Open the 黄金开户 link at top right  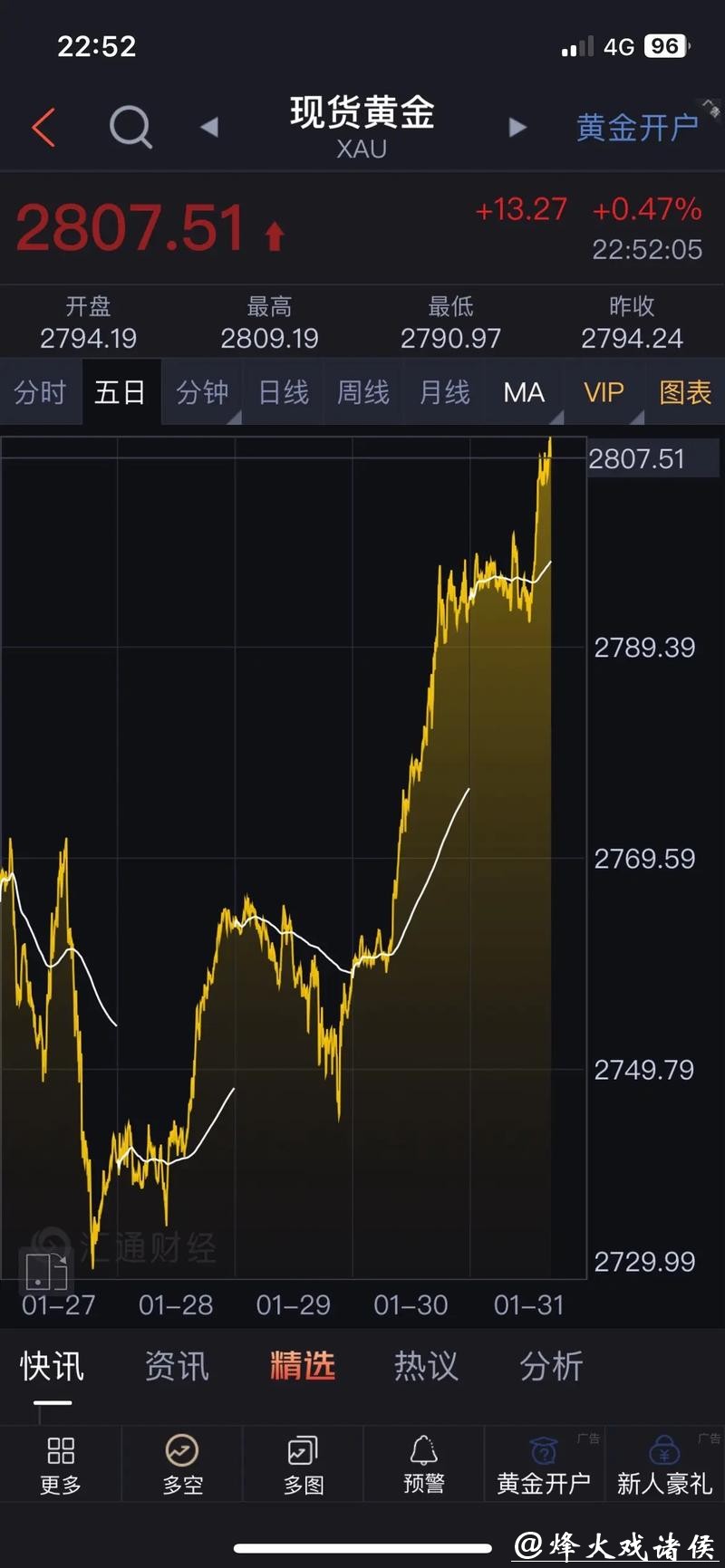click(637, 128)
